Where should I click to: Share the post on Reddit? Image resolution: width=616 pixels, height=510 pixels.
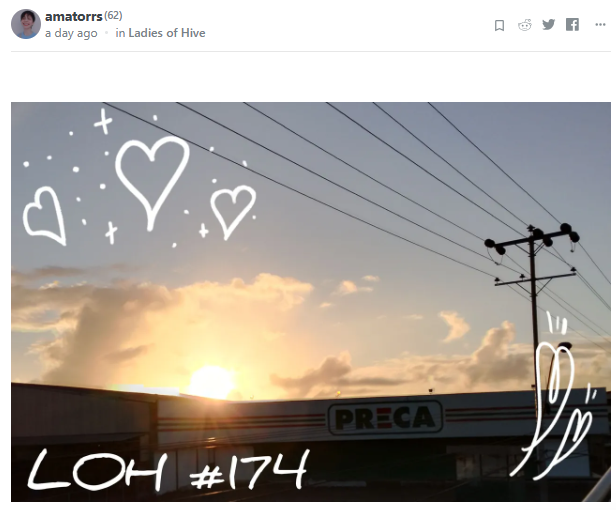pos(525,25)
